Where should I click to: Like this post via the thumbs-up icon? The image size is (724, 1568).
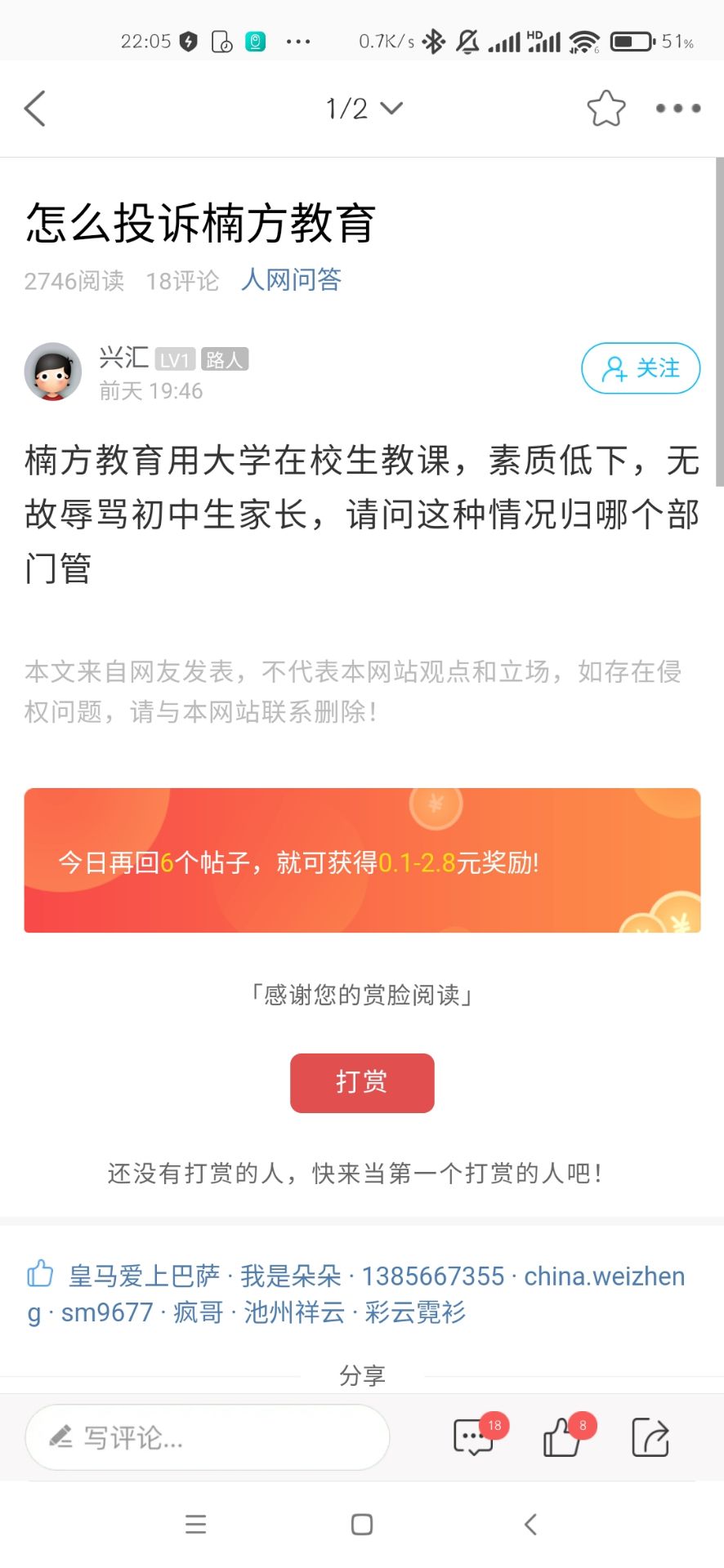coord(563,1437)
